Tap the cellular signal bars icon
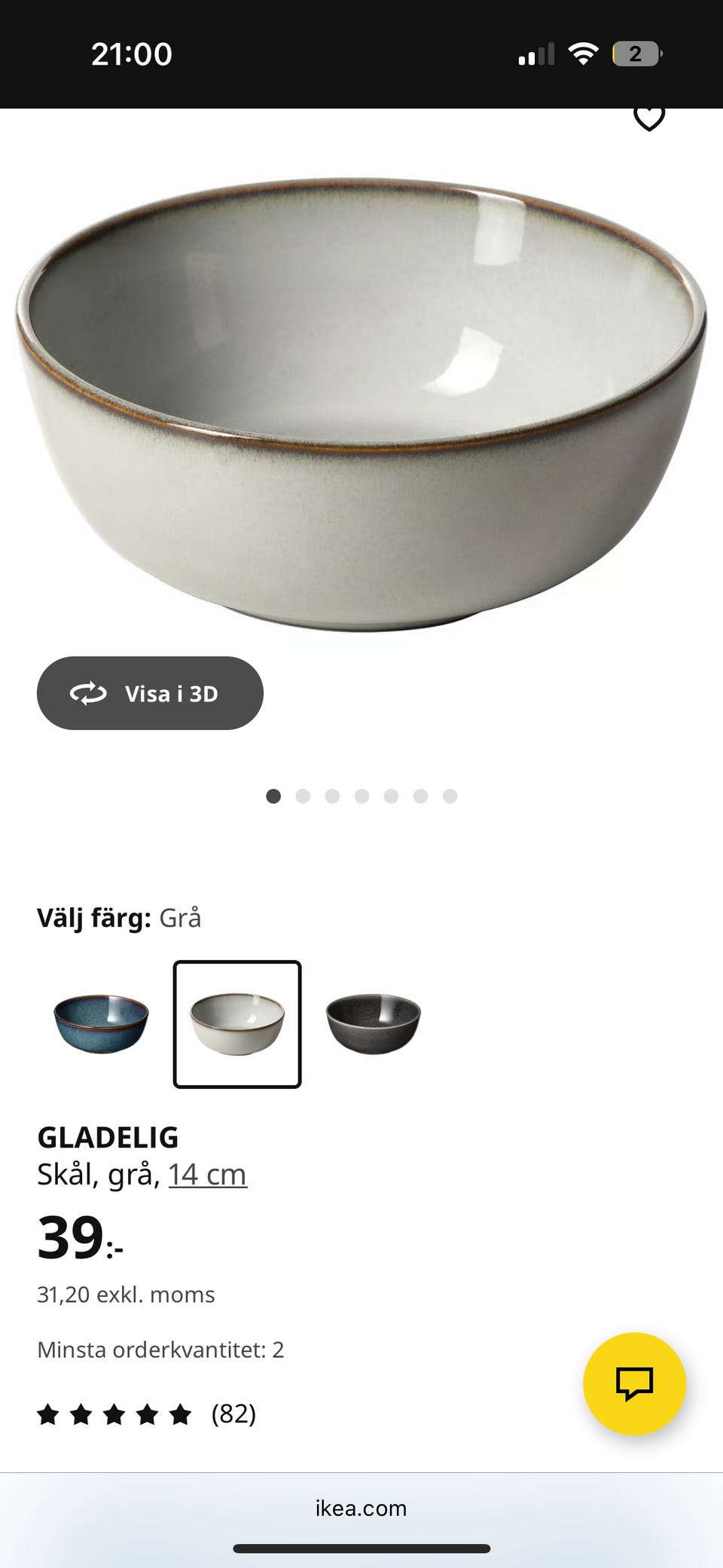The width and height of the screenshot is (723, 1568). 535,53
